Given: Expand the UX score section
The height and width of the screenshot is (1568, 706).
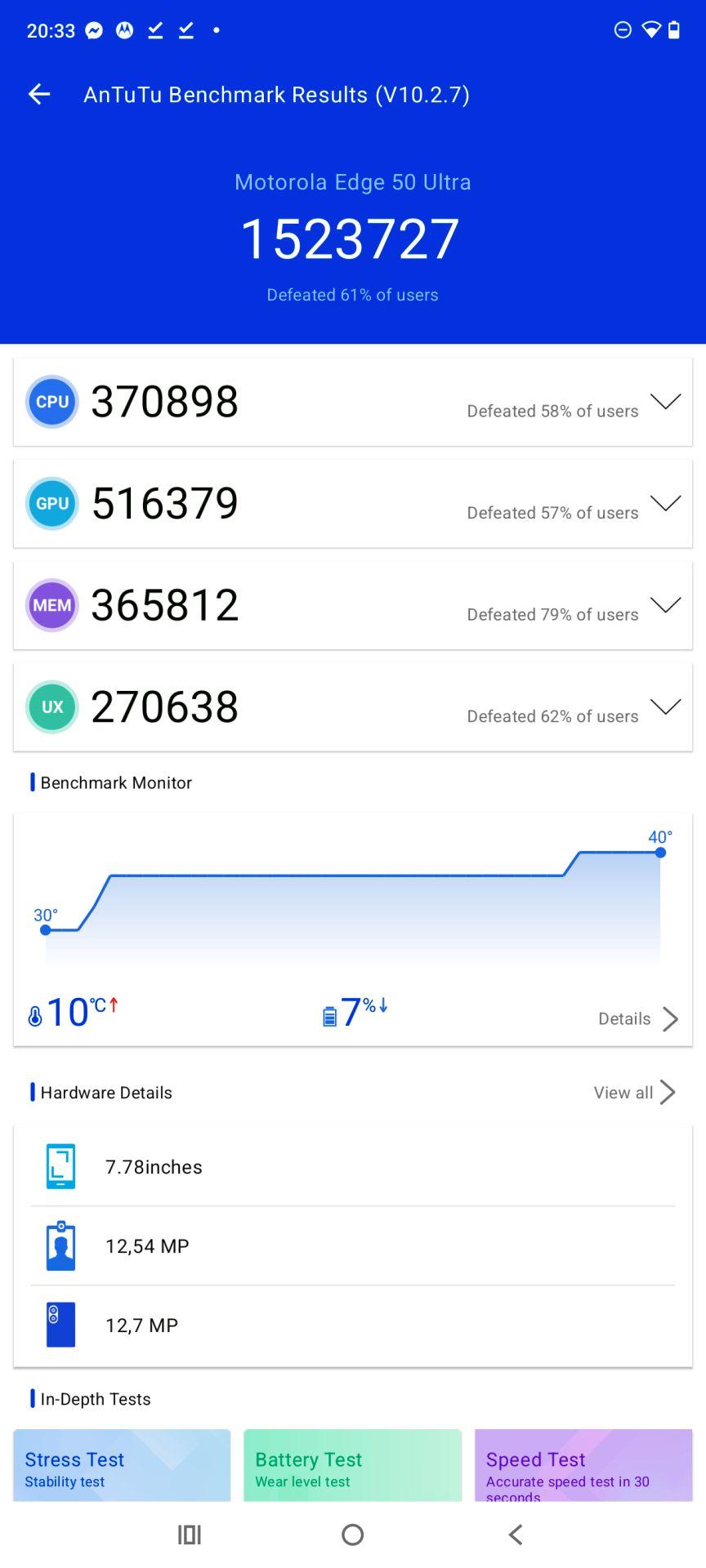Looking at the screenshot, I should (x=665, y=706).
